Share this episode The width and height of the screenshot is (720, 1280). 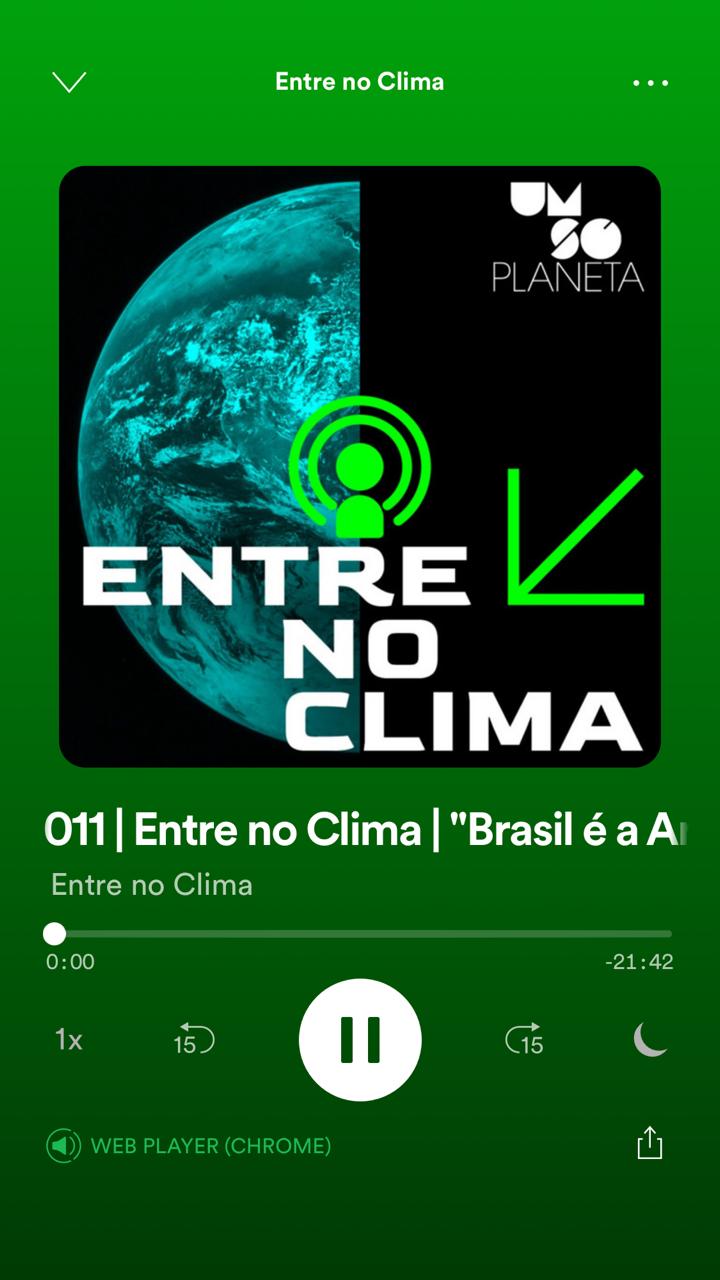point(650,1143)
